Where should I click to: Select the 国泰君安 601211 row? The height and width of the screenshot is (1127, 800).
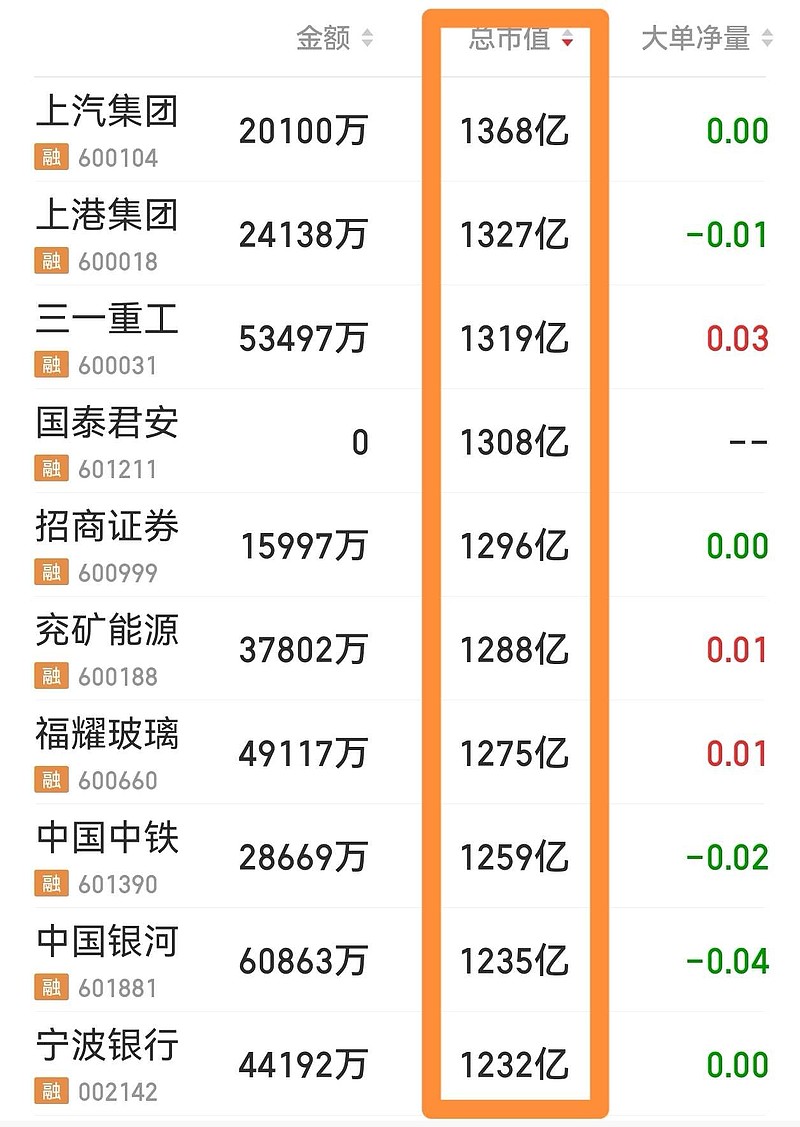pyautogui.click(x=400, y=441)
